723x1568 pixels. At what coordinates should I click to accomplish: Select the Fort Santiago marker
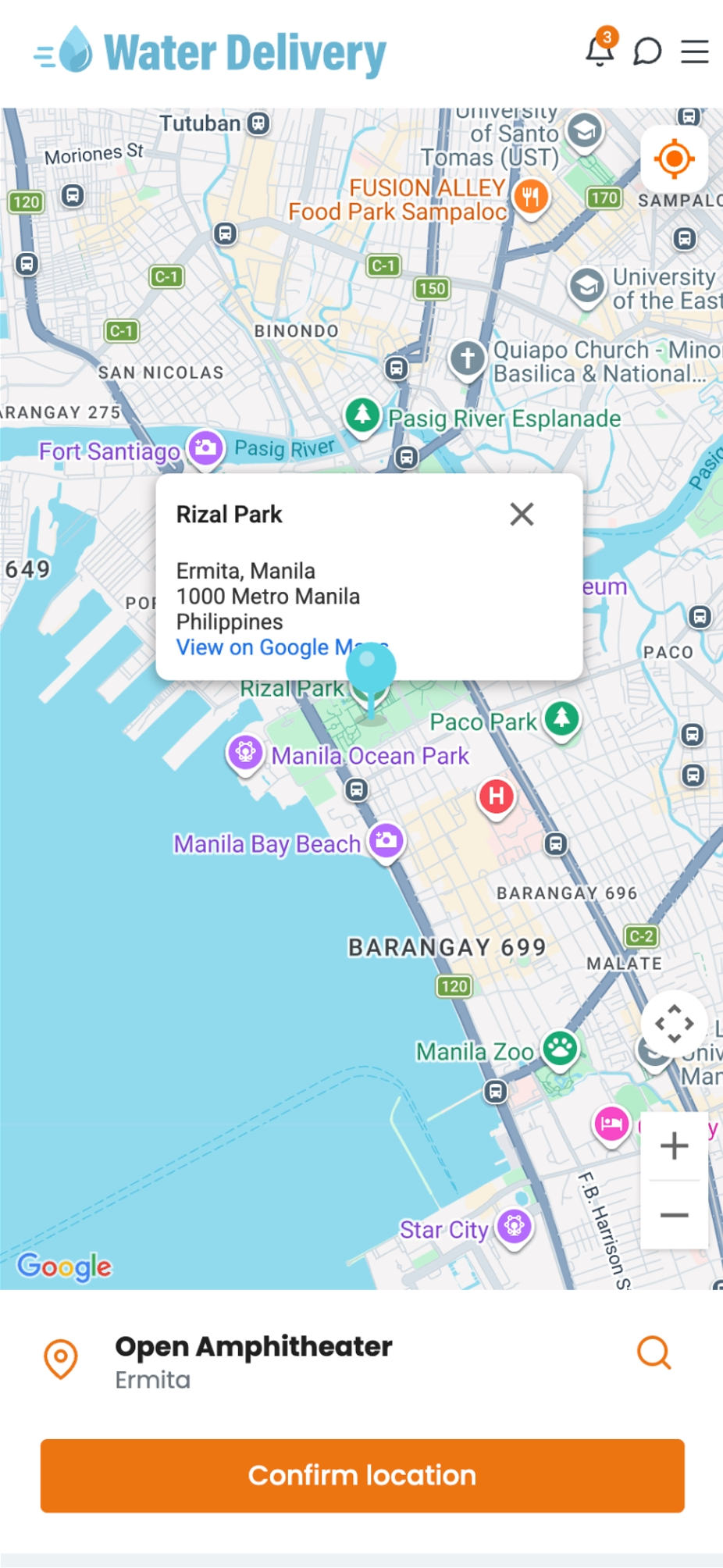[206, 448]
